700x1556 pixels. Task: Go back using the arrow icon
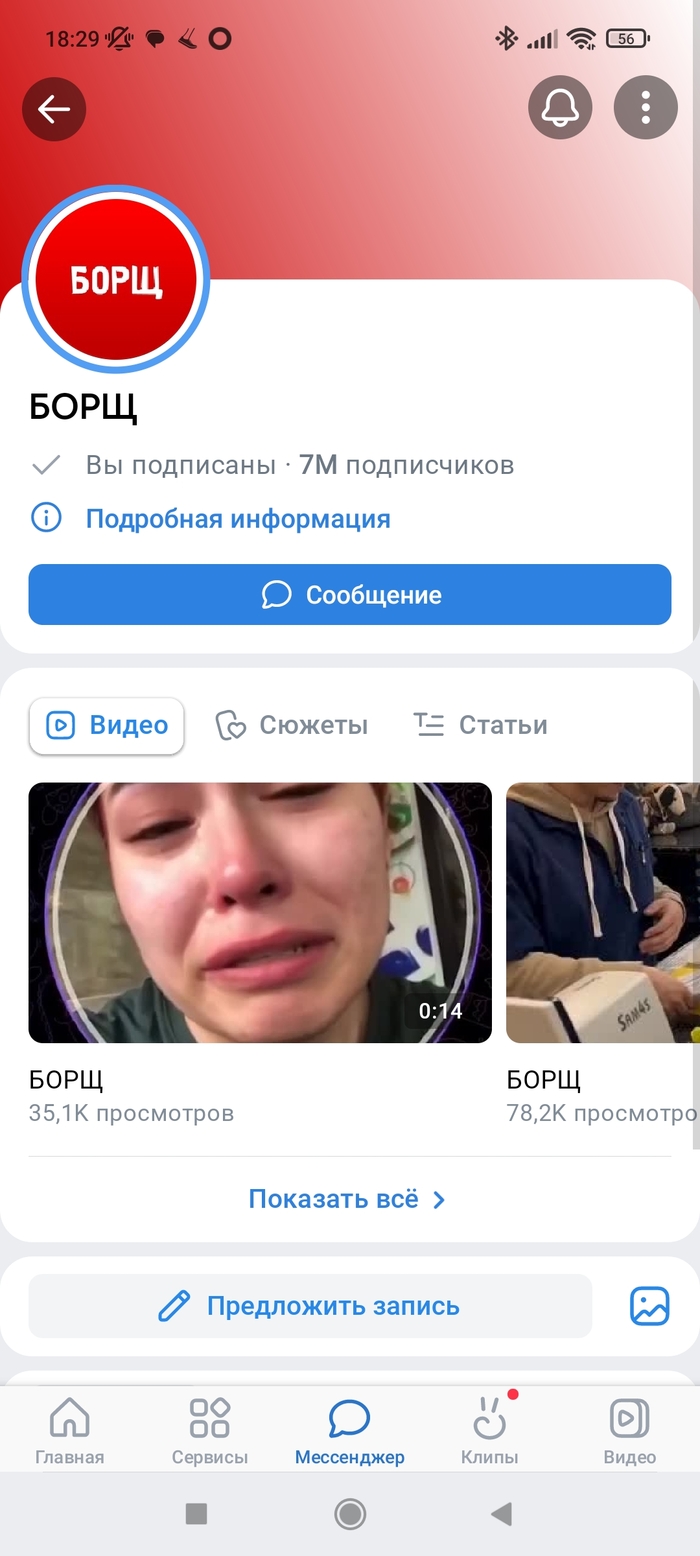click(x=54, y=109)
